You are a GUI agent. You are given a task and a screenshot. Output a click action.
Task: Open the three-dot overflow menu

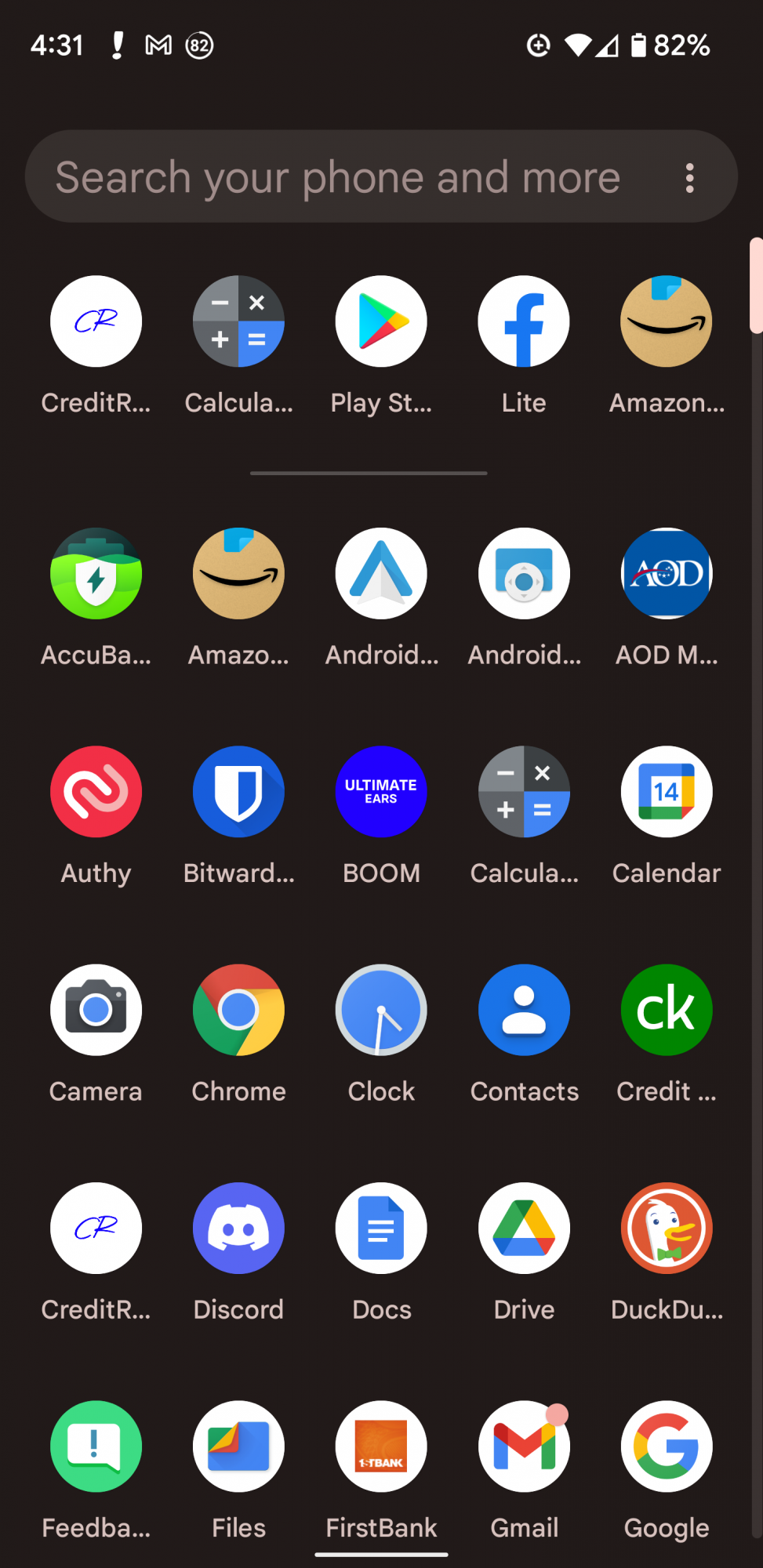coord(689,178)
